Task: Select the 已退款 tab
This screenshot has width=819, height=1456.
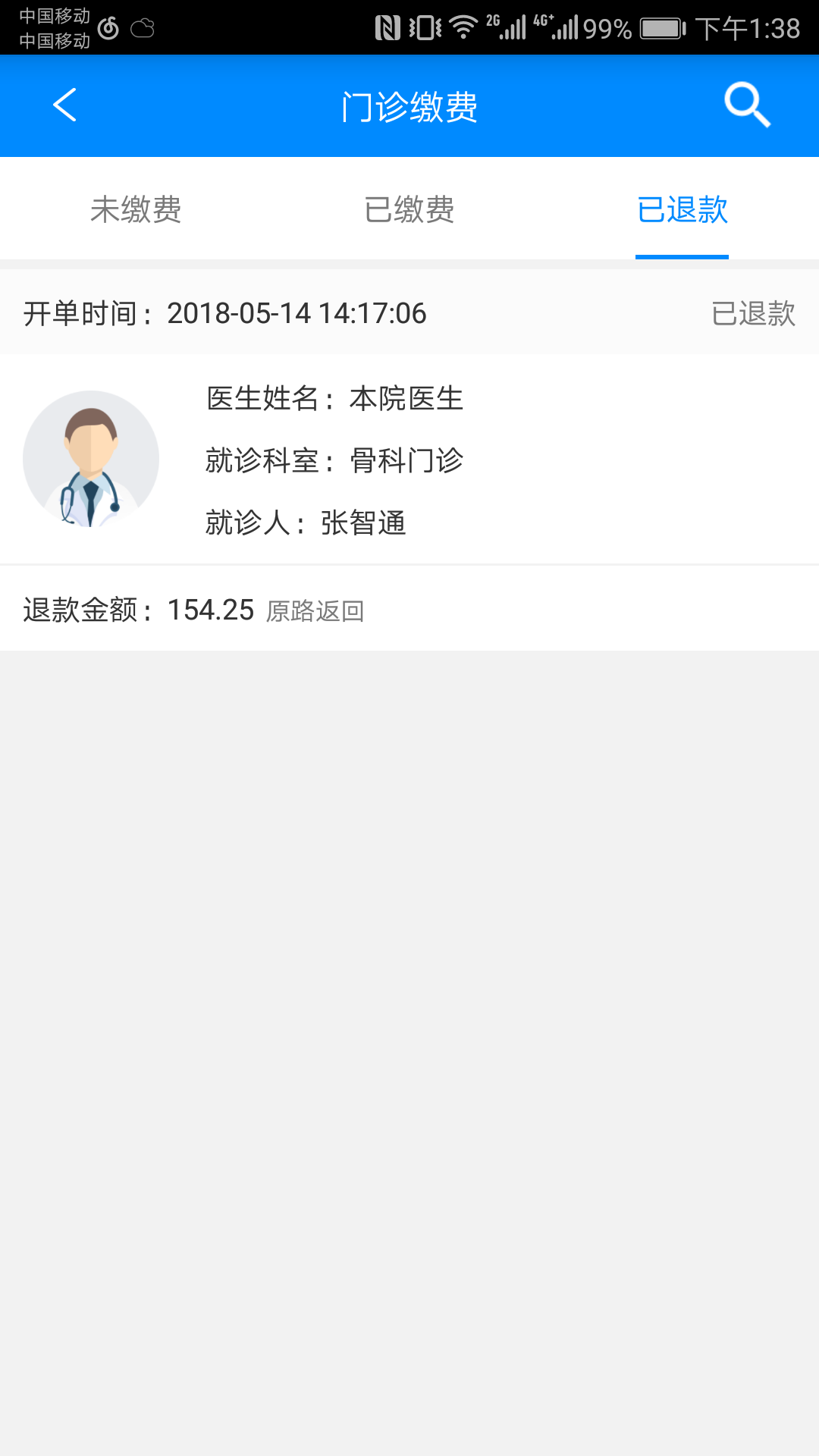Action: [x=681, y=211]
